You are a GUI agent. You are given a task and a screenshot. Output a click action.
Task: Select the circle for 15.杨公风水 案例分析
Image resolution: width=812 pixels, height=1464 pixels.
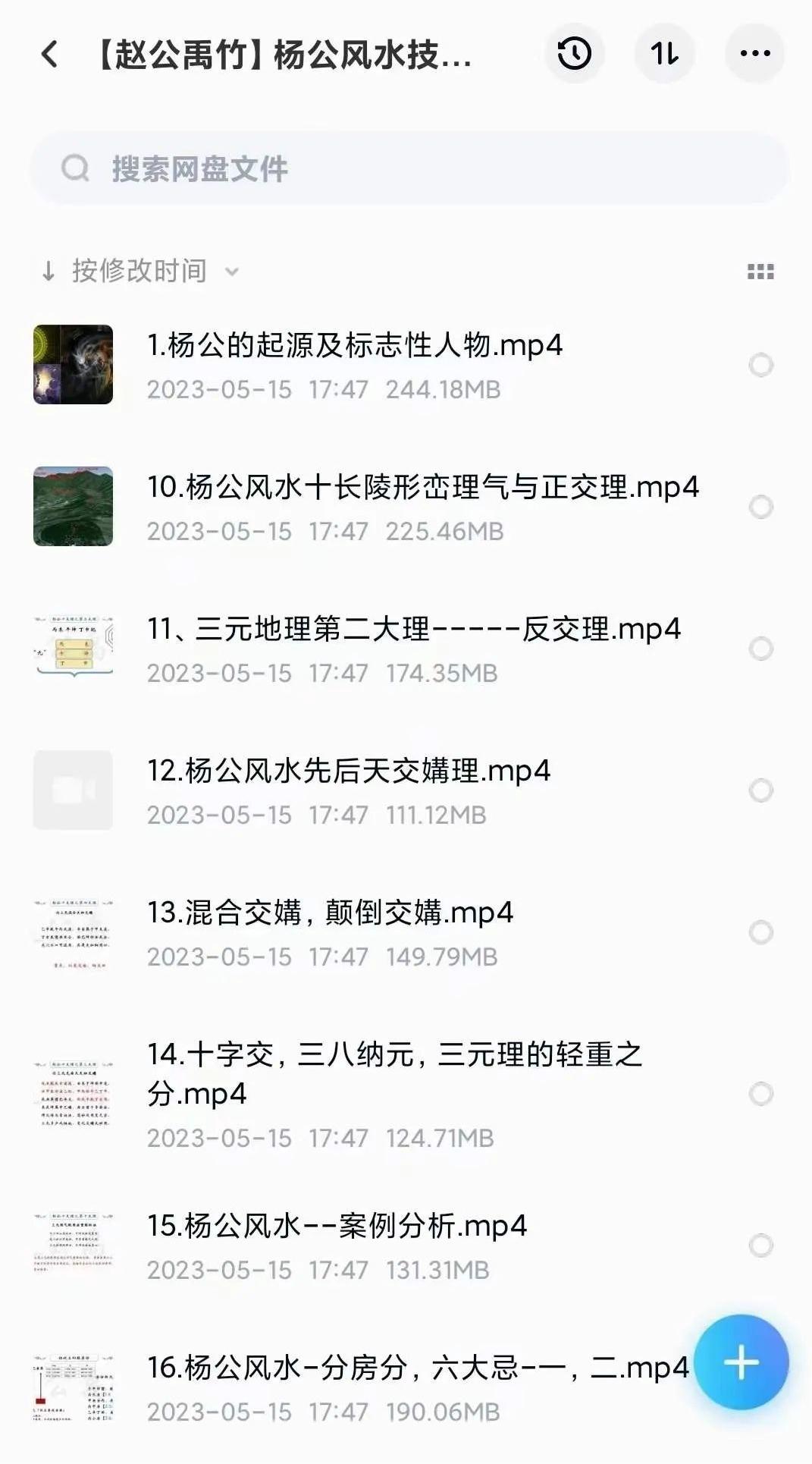point(760,1246)
